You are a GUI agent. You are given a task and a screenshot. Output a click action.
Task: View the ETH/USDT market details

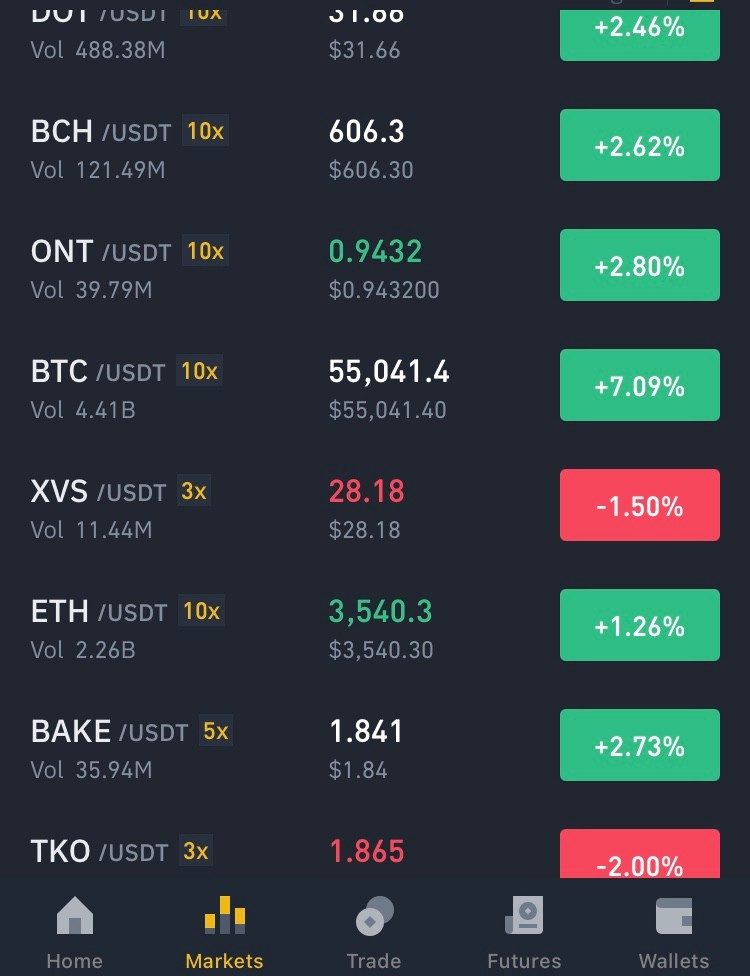[x=375, y=626]
